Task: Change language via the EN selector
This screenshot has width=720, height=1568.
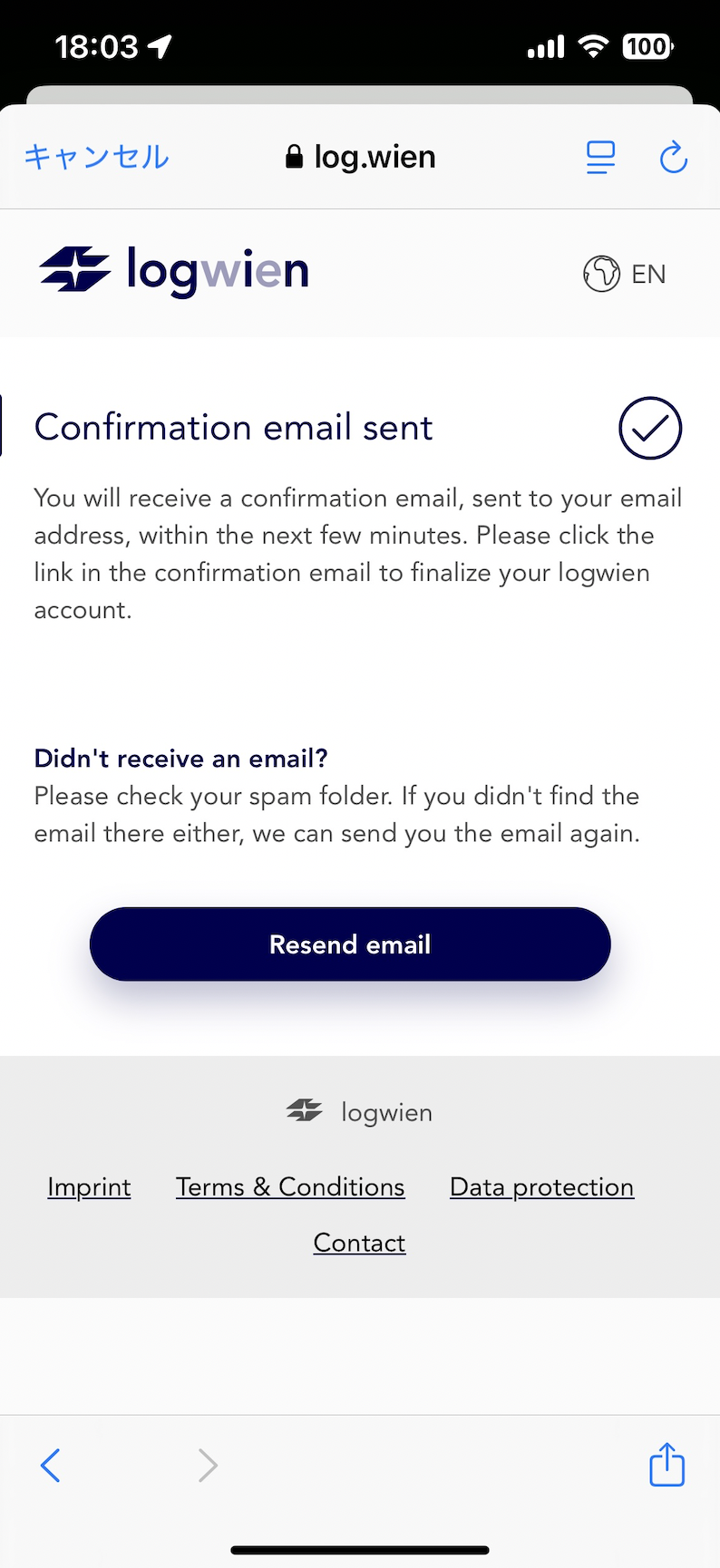Action: click(x=625, y=274)
